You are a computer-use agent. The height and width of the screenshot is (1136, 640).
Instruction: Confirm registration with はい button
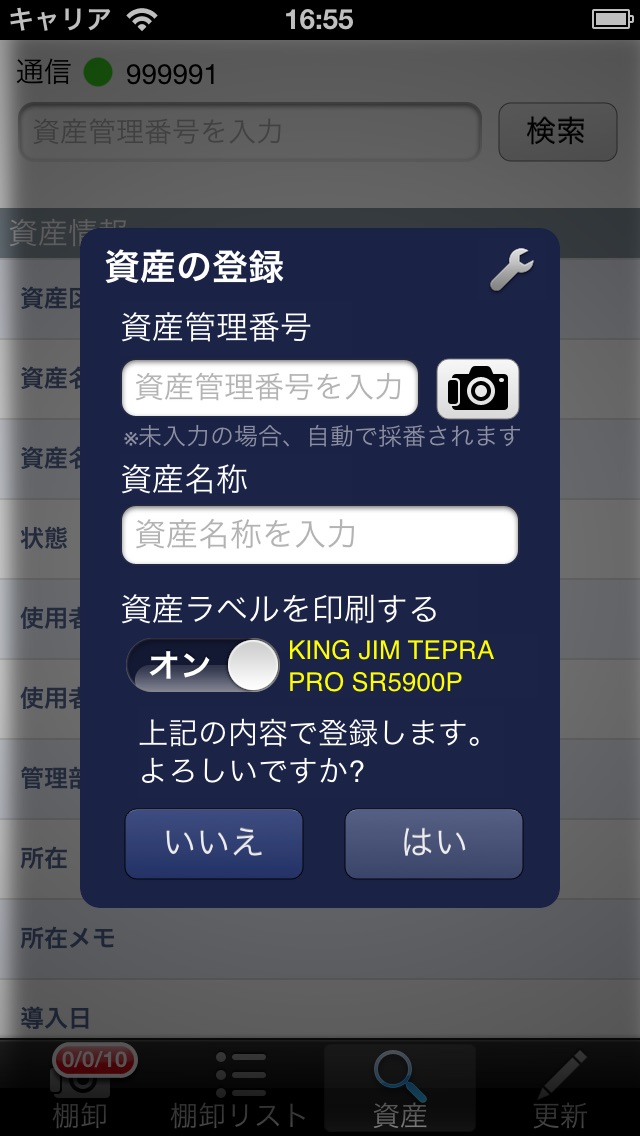[433, 843]
